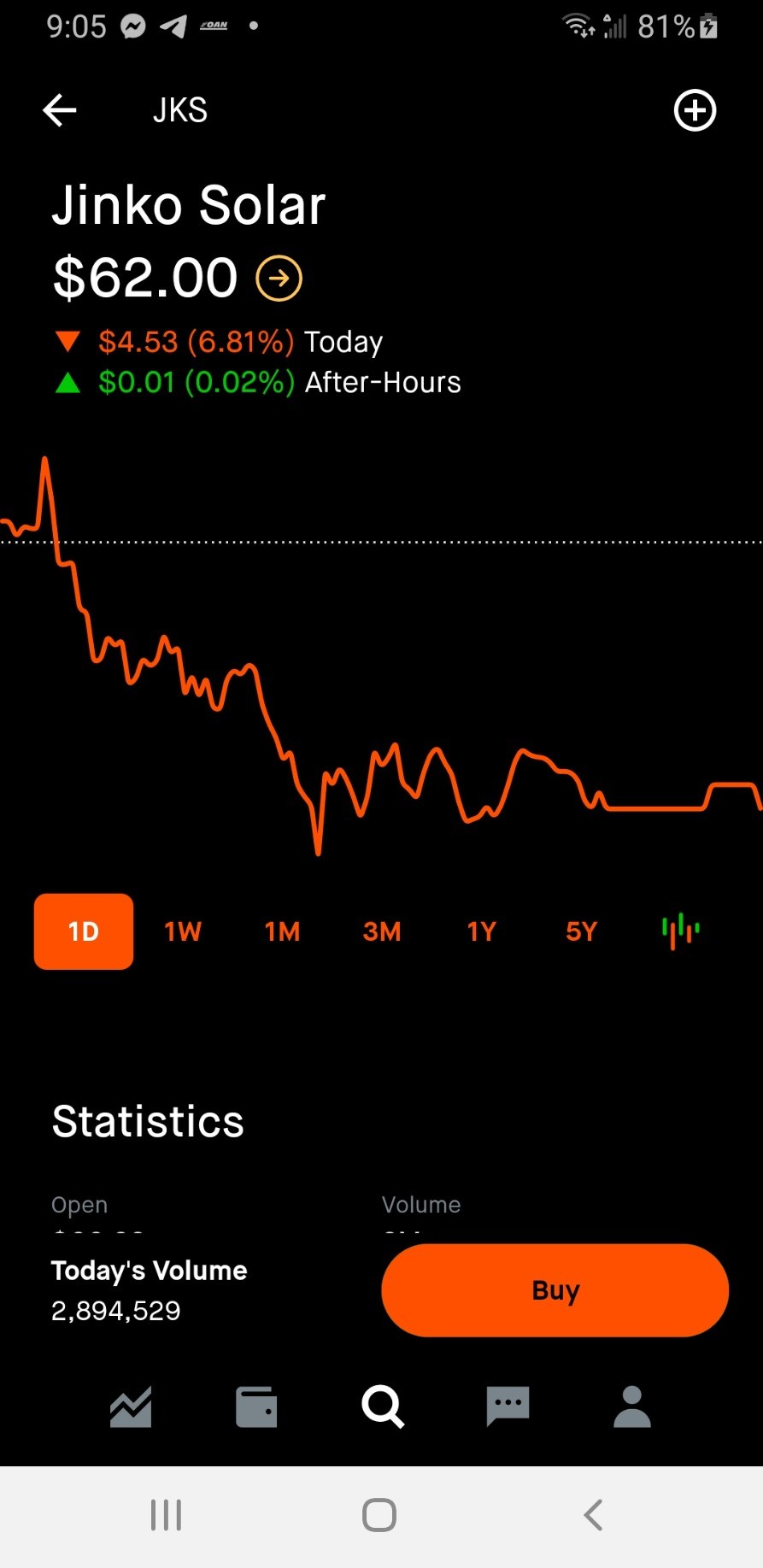Switch chart to 1M range

[282, 931]
